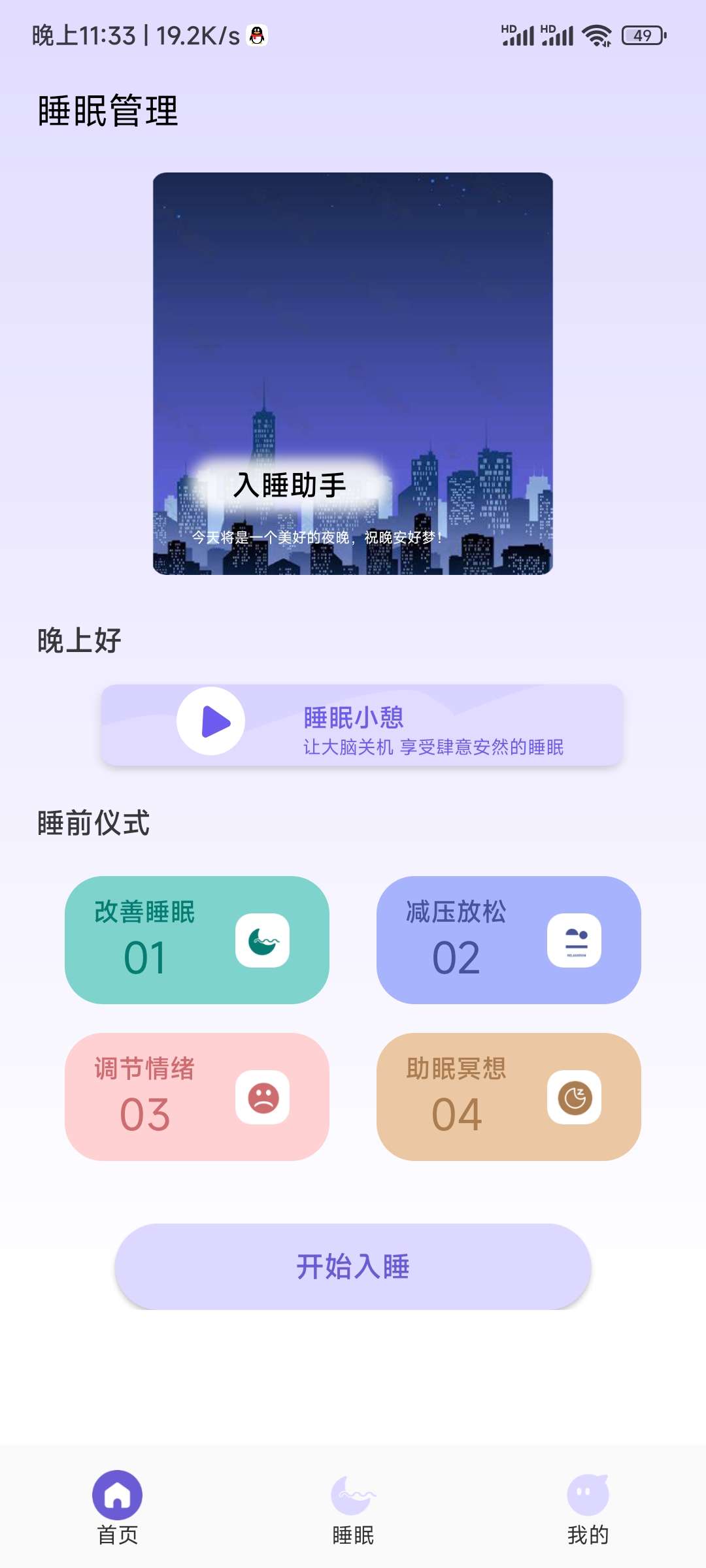Viewport: 706px width, 1568px height.
Task: Open the 改善睡眠 01 card
Action: click(197, 940)
